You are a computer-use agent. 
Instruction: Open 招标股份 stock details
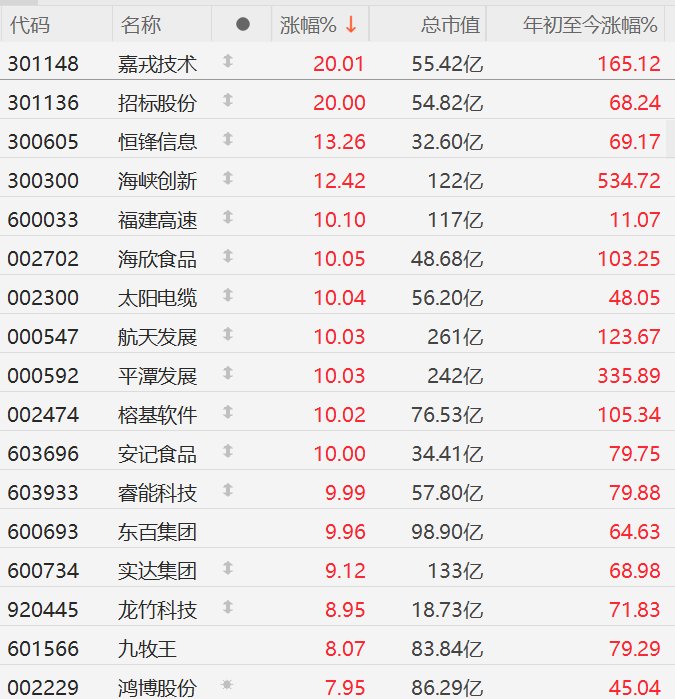point(157,103)
